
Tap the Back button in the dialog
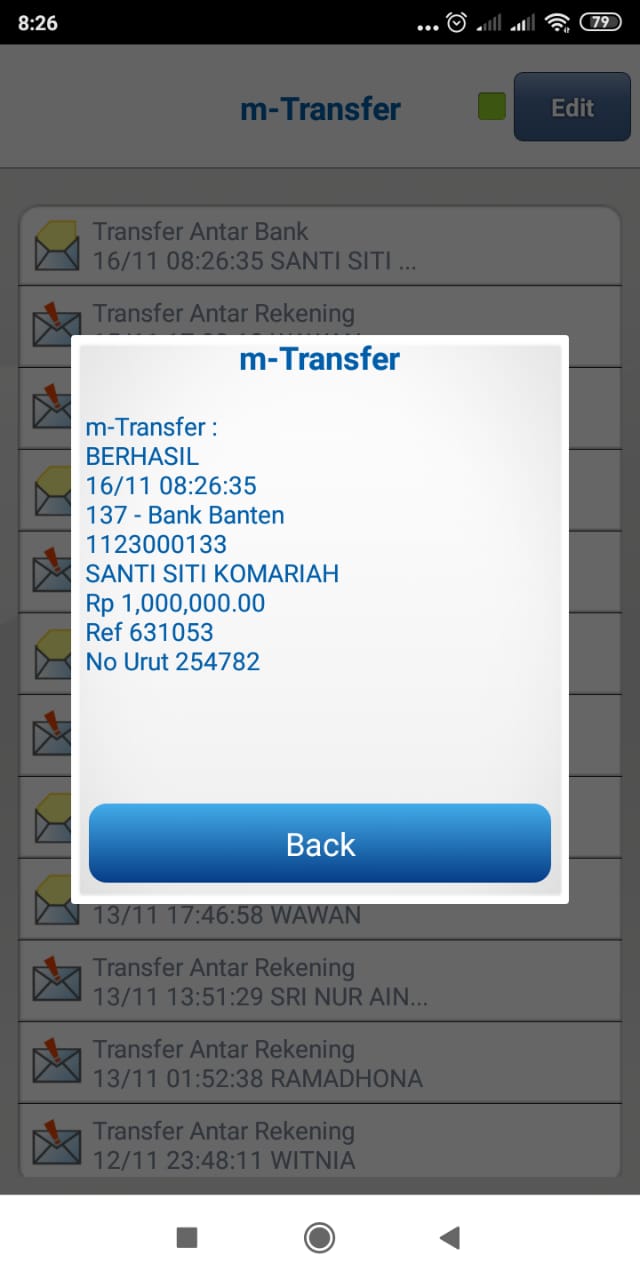320,843
